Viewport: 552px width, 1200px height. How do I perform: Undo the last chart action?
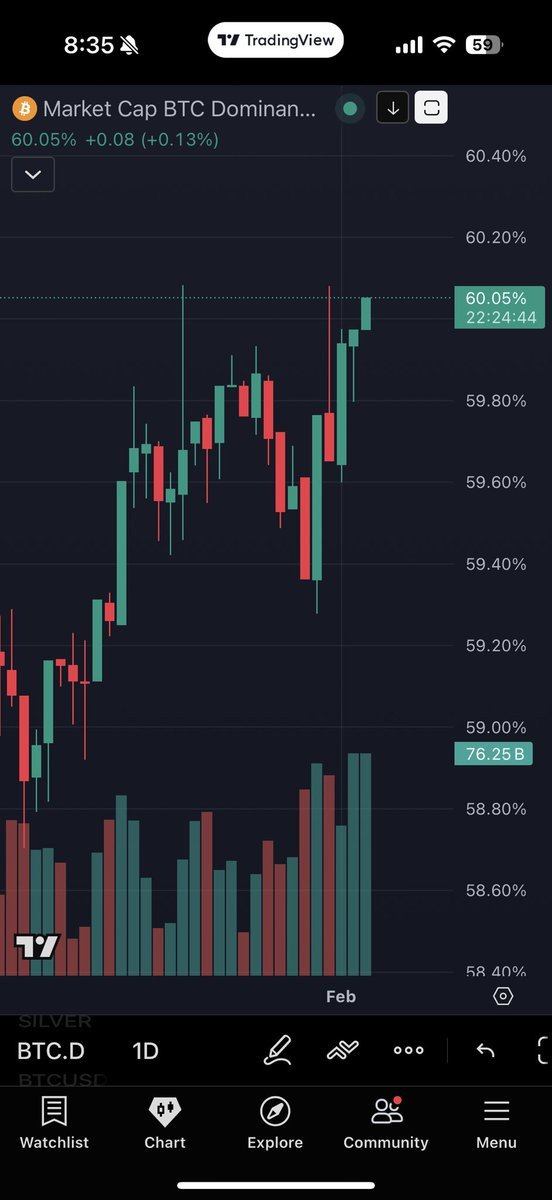coord(486,1050)
